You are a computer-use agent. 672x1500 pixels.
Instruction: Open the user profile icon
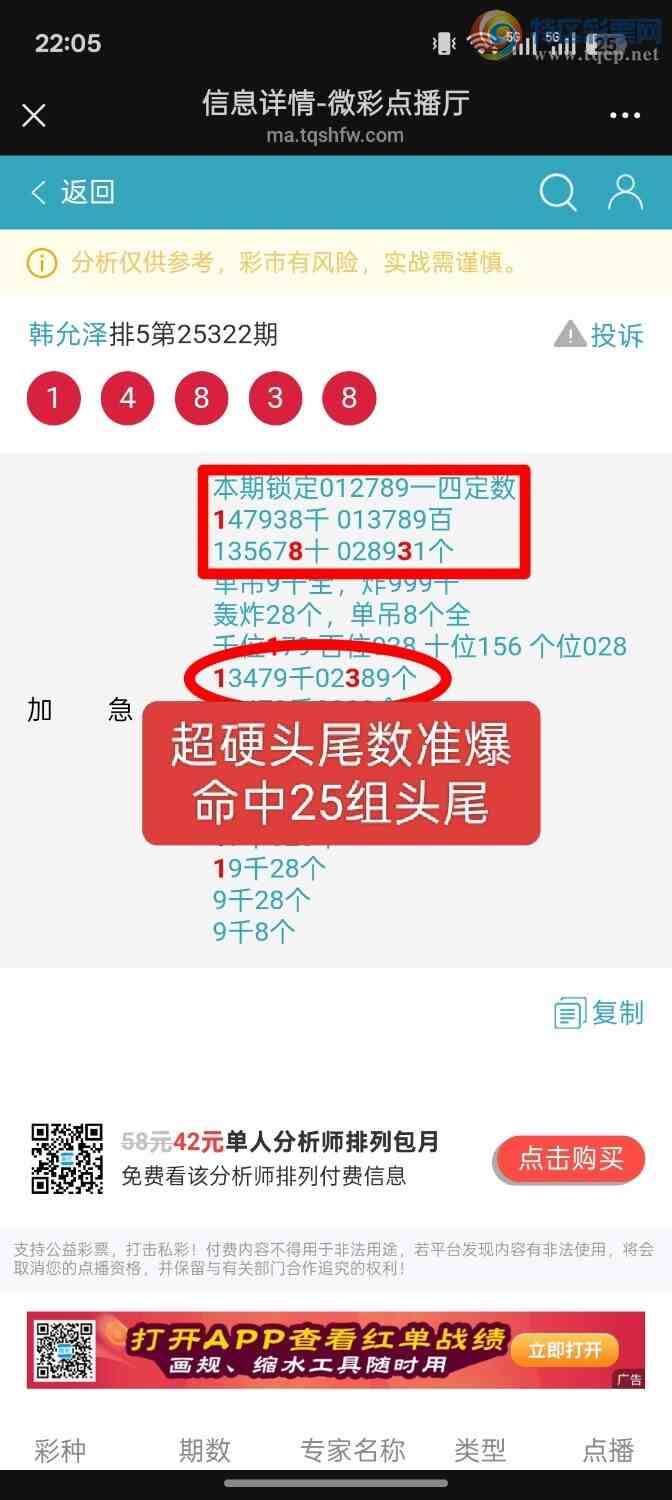[x=625, y=192]
